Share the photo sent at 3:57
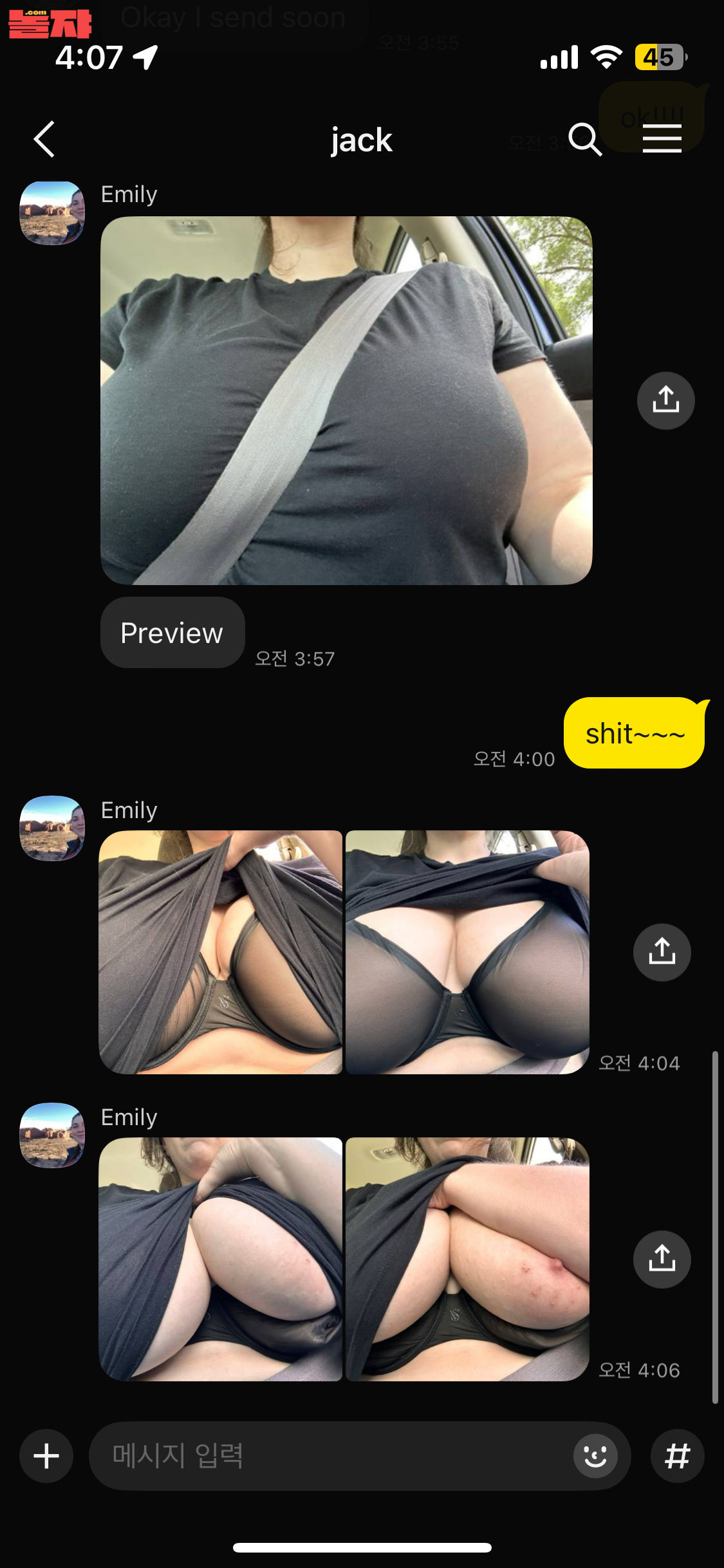The width and height of the screenshot is (724, 1568). [666, 400]
